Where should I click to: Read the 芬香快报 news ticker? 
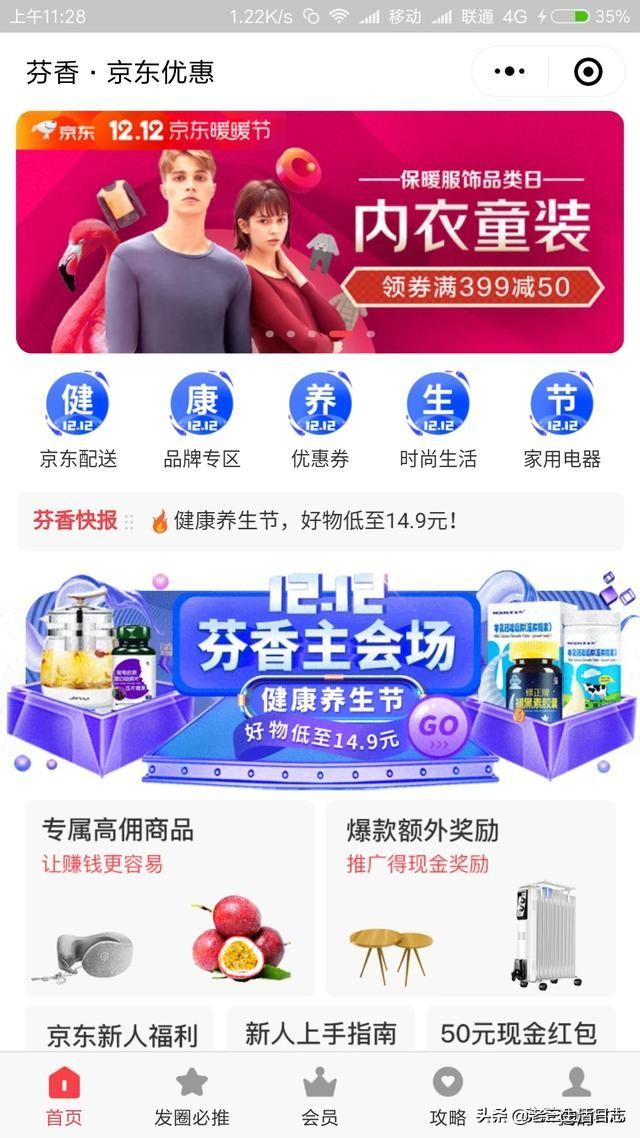(320, 521)
